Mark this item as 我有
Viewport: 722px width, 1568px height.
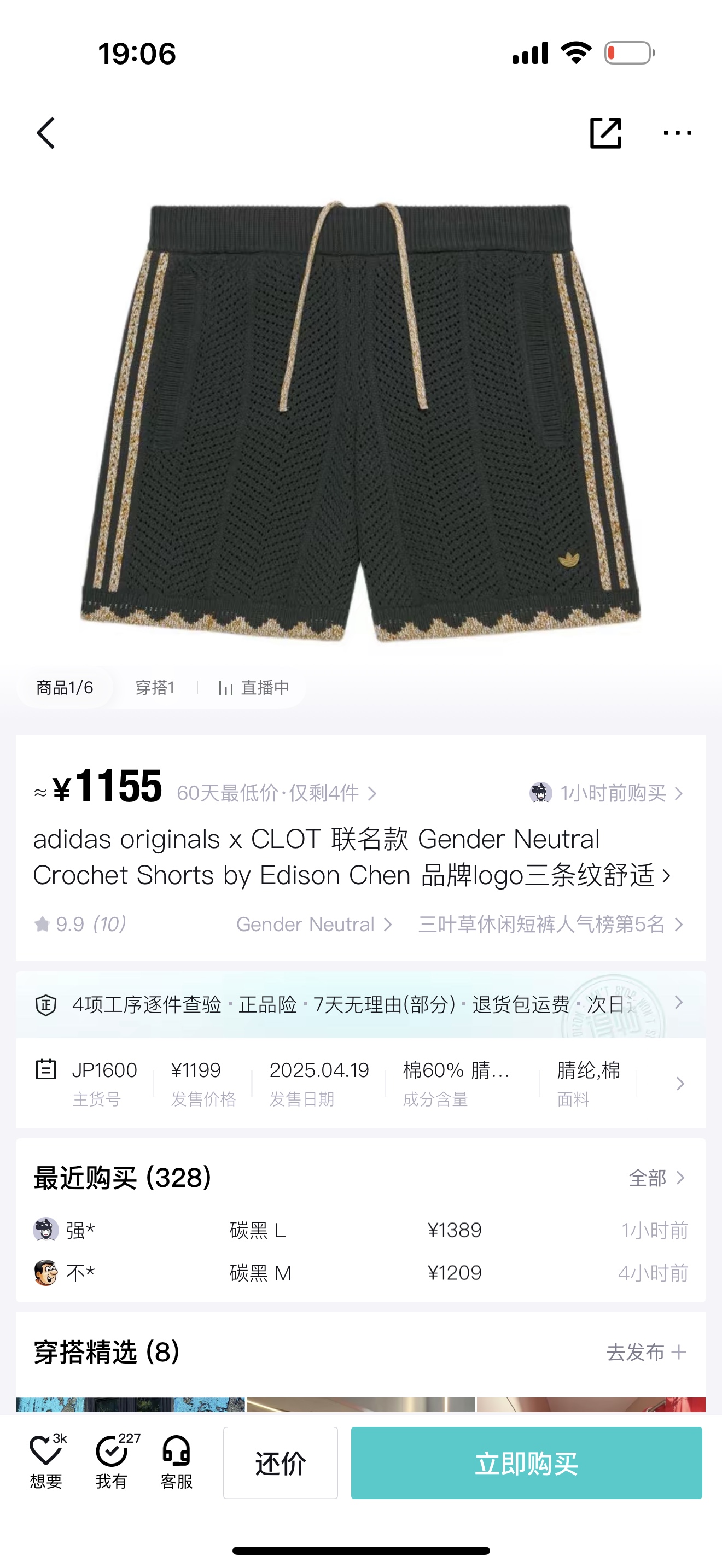112,1462
